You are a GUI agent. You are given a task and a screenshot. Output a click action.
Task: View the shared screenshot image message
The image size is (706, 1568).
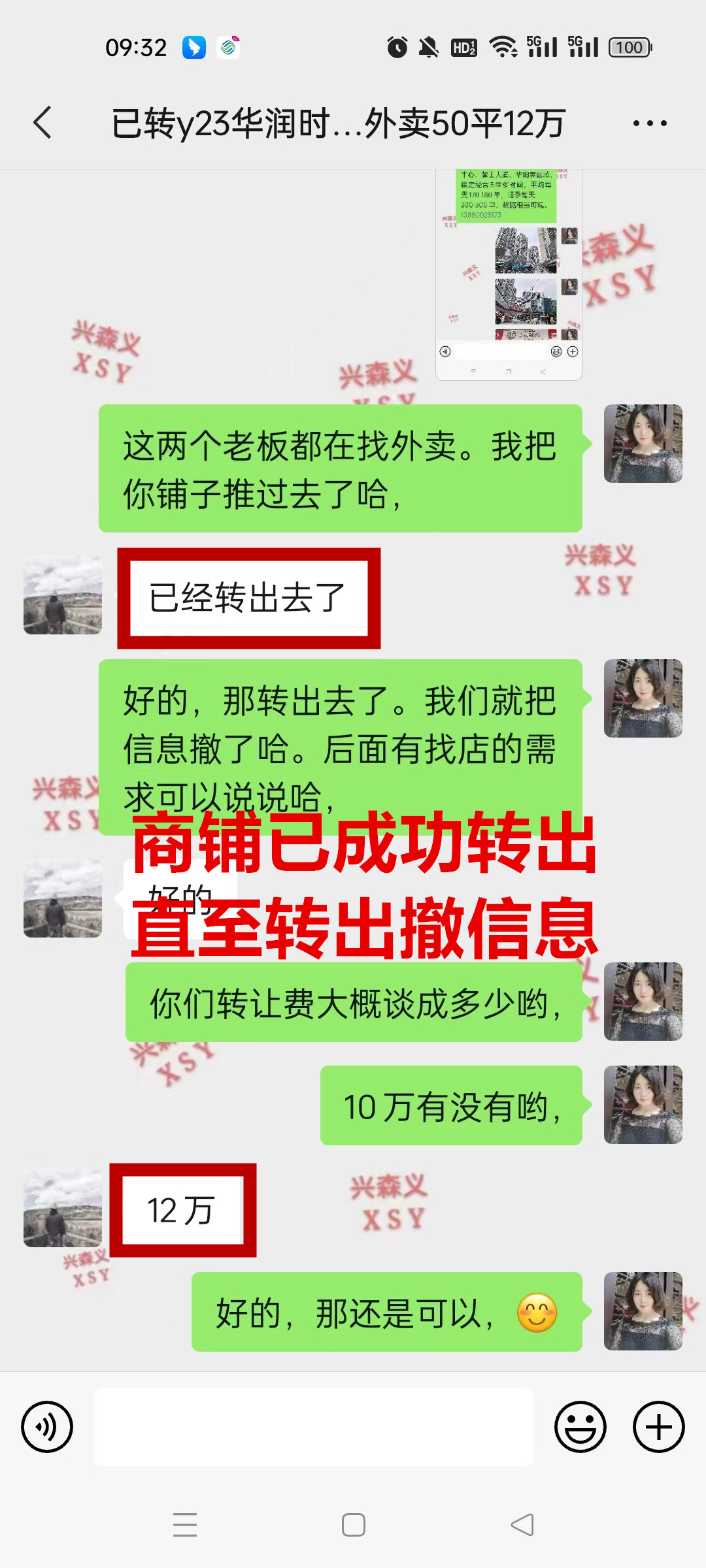[509, 274]
